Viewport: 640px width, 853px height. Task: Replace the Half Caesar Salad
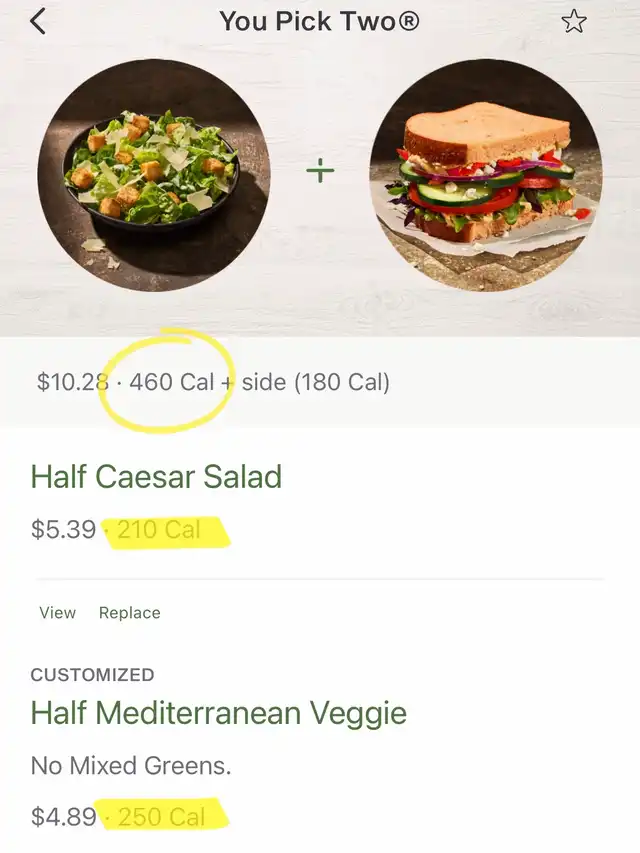(x=129, y=613)
